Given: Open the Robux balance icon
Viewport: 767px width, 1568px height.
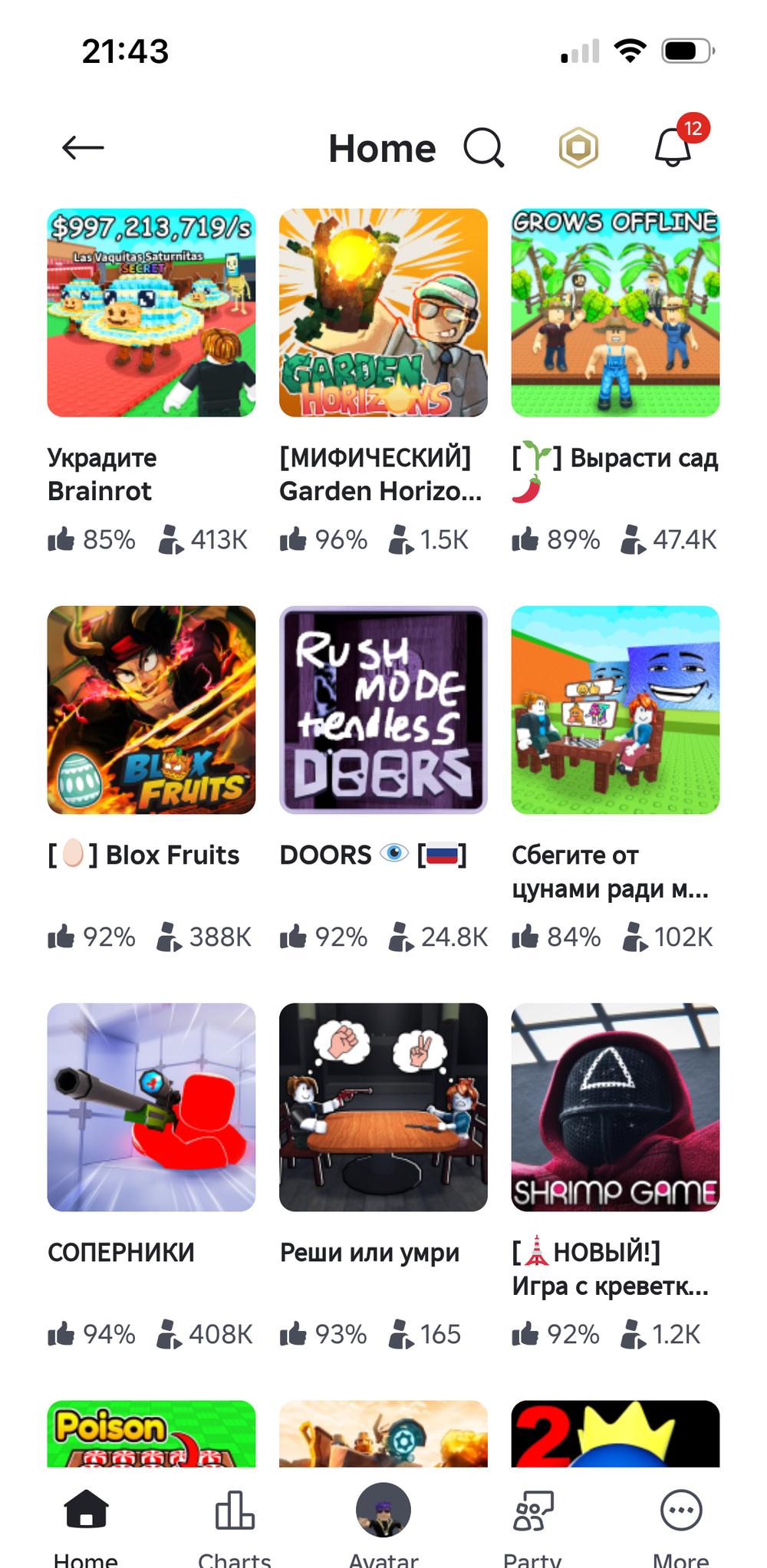Looking at the screenshot, I should tap(578, 147).
